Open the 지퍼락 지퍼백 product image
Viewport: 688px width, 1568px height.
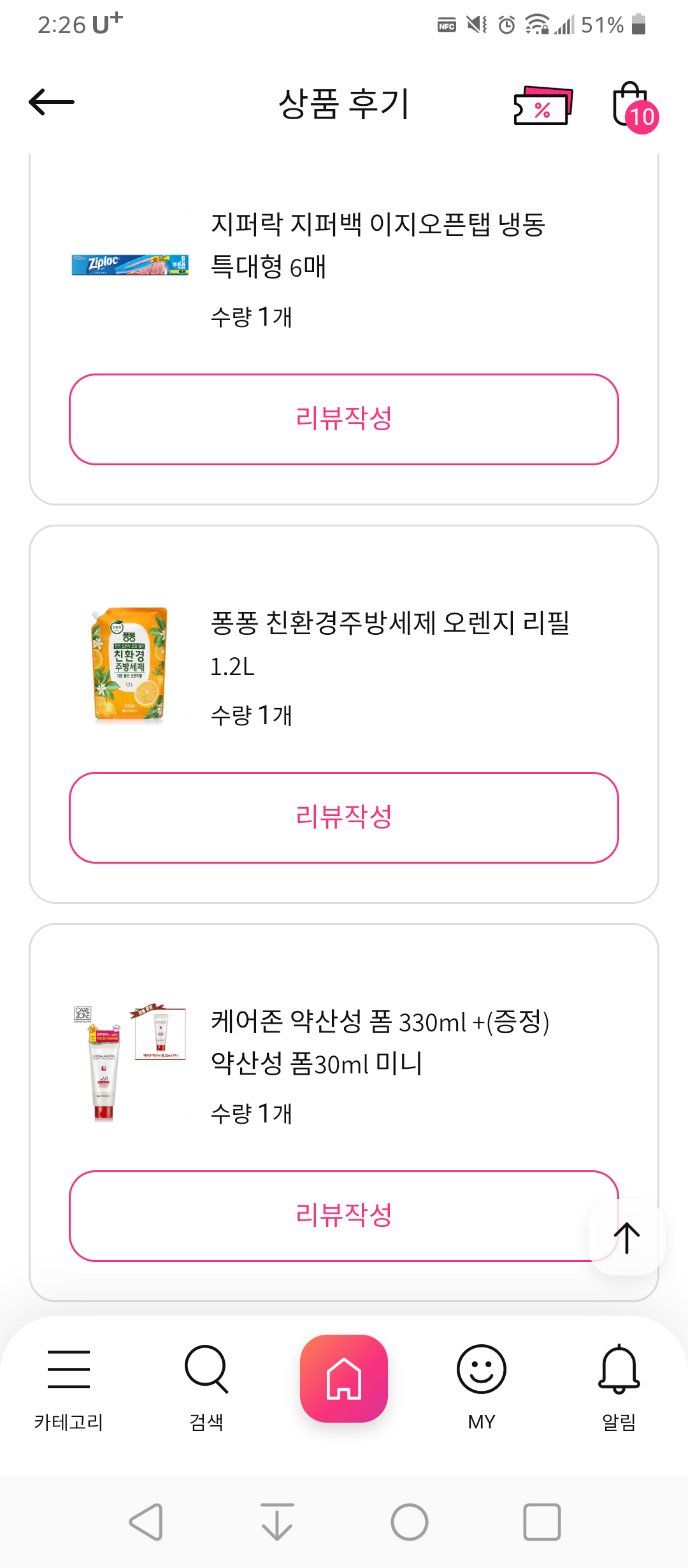130,265
